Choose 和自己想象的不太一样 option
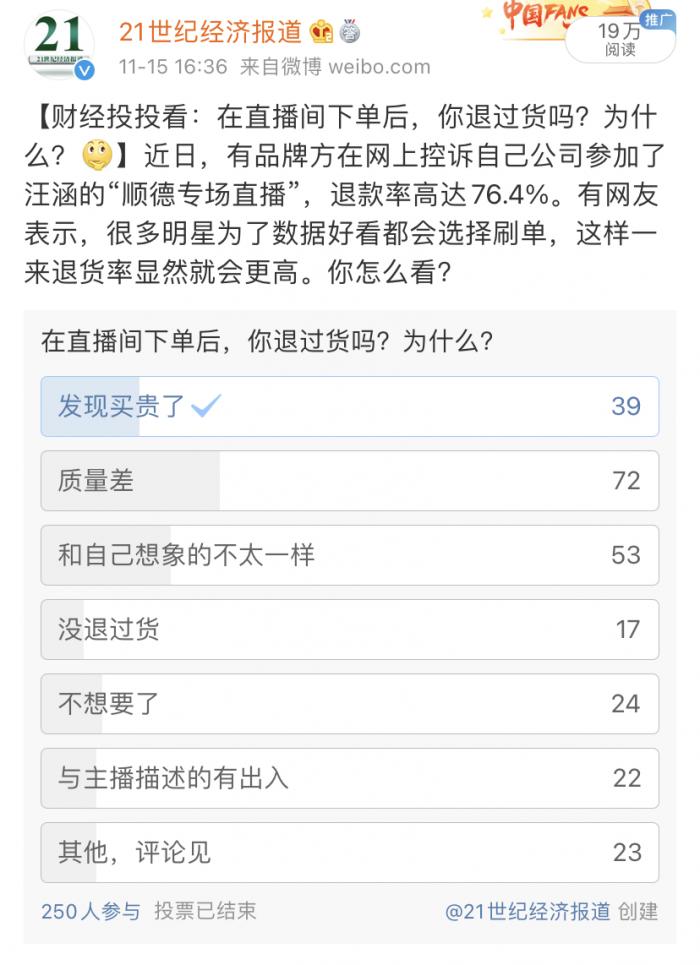Screen dimensions: 700x965 (349, 555)
